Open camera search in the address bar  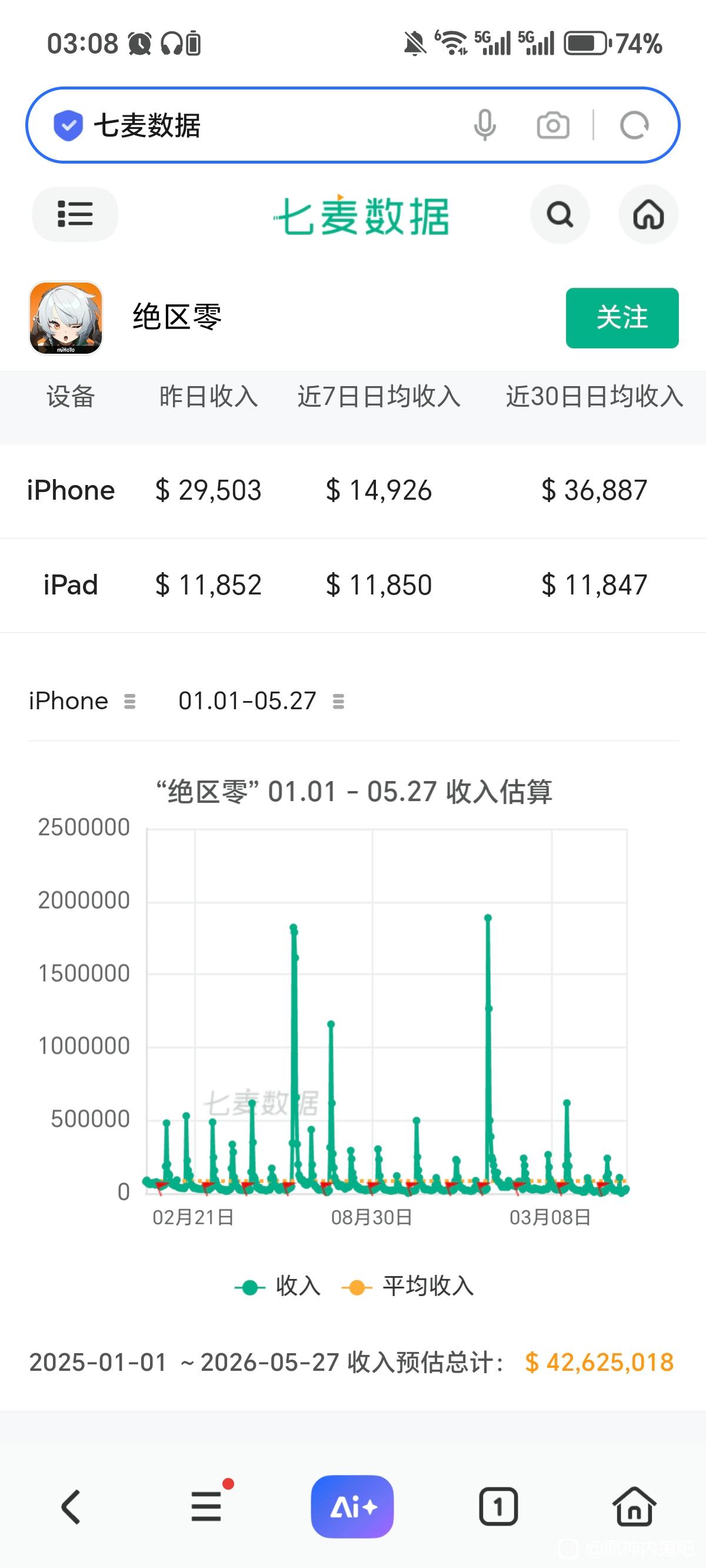tap(552, 125)
